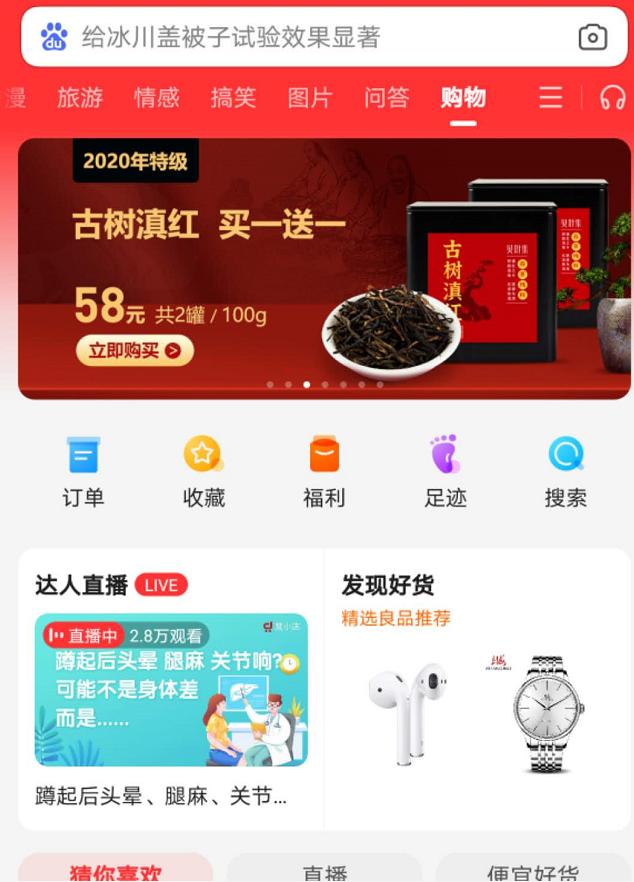This screenshot has height=882, width=634.
Task: Open camera search icon
Action: click(x=593, y=38)
